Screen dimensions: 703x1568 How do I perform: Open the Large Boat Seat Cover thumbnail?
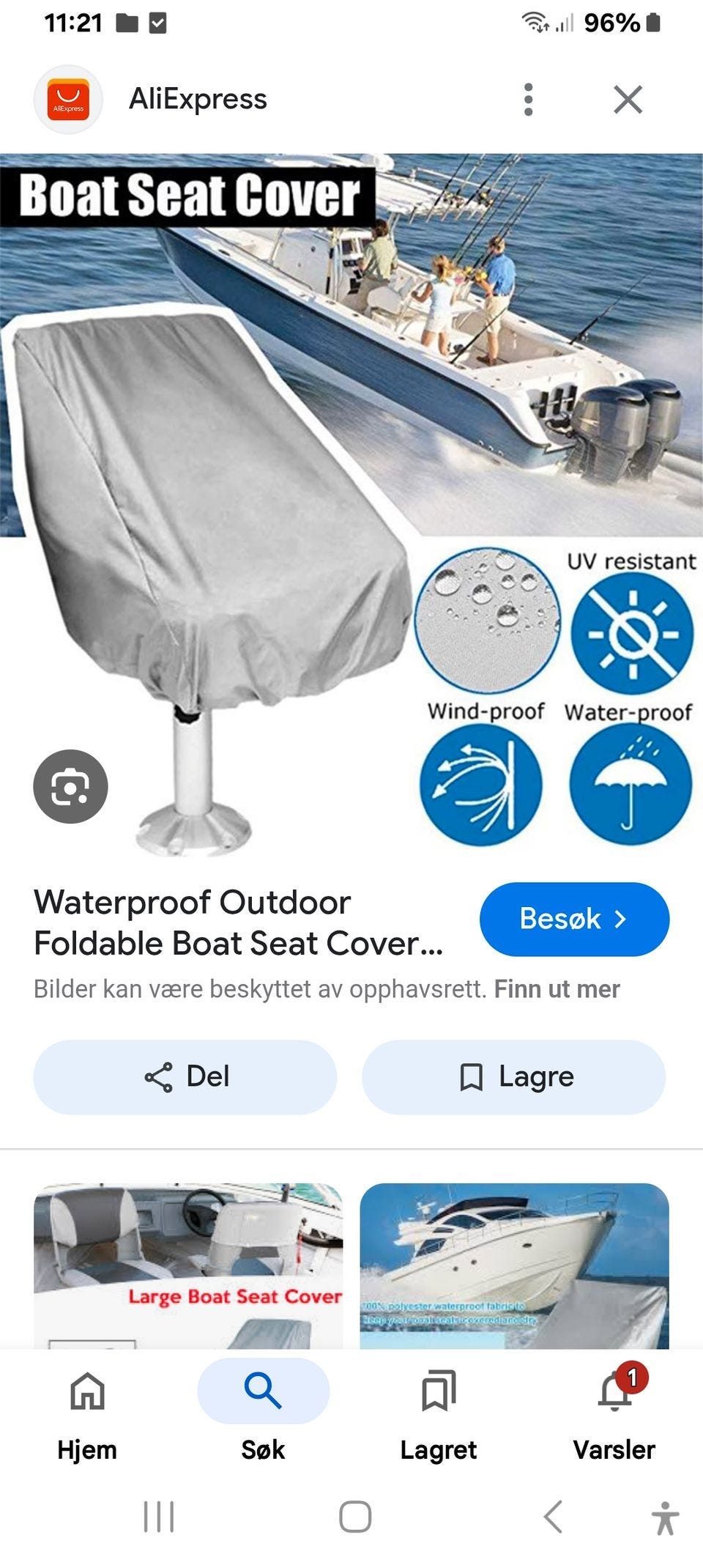(x=188, y=1266)
